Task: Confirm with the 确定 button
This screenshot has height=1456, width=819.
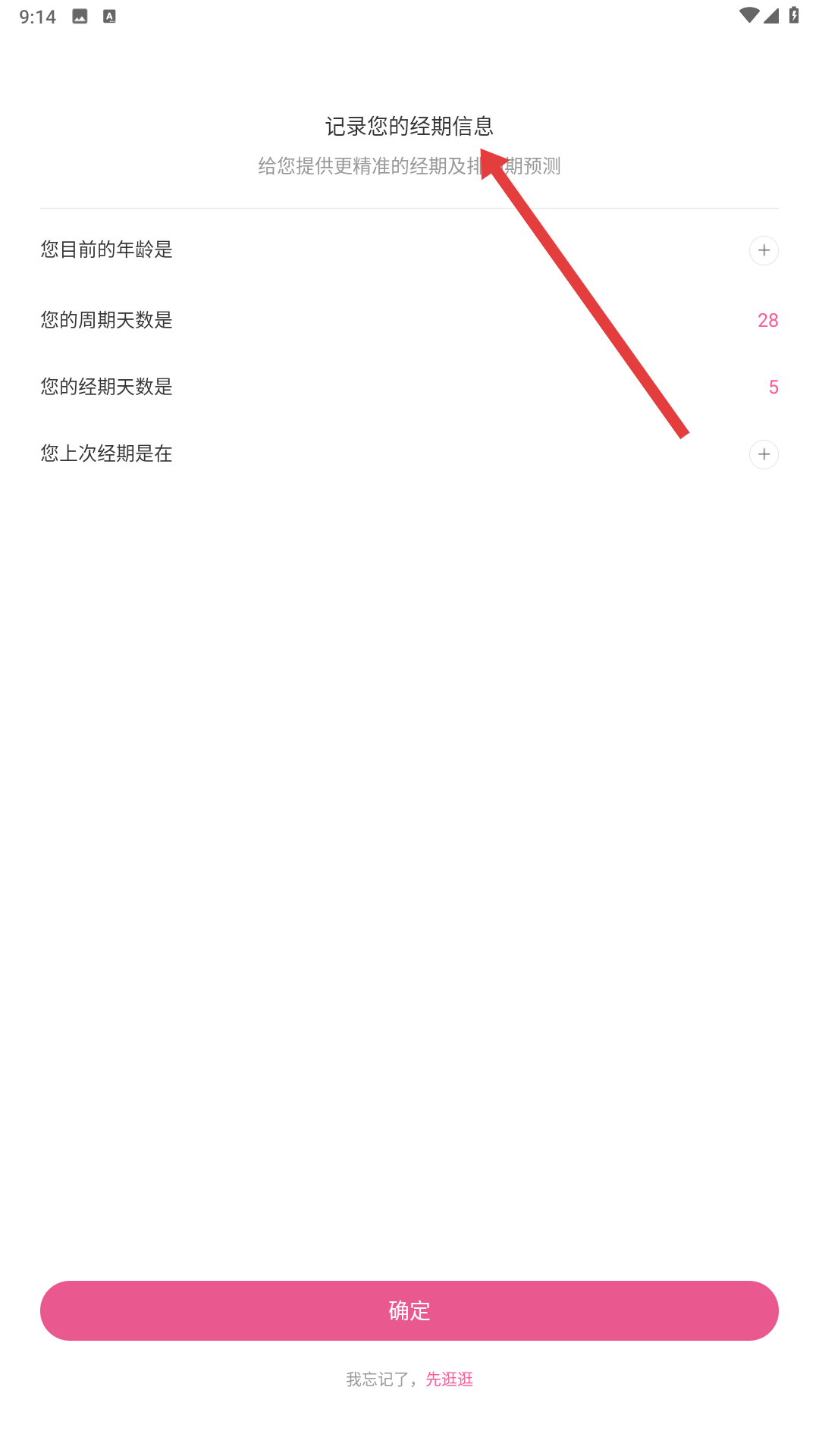Action: 409,1310
